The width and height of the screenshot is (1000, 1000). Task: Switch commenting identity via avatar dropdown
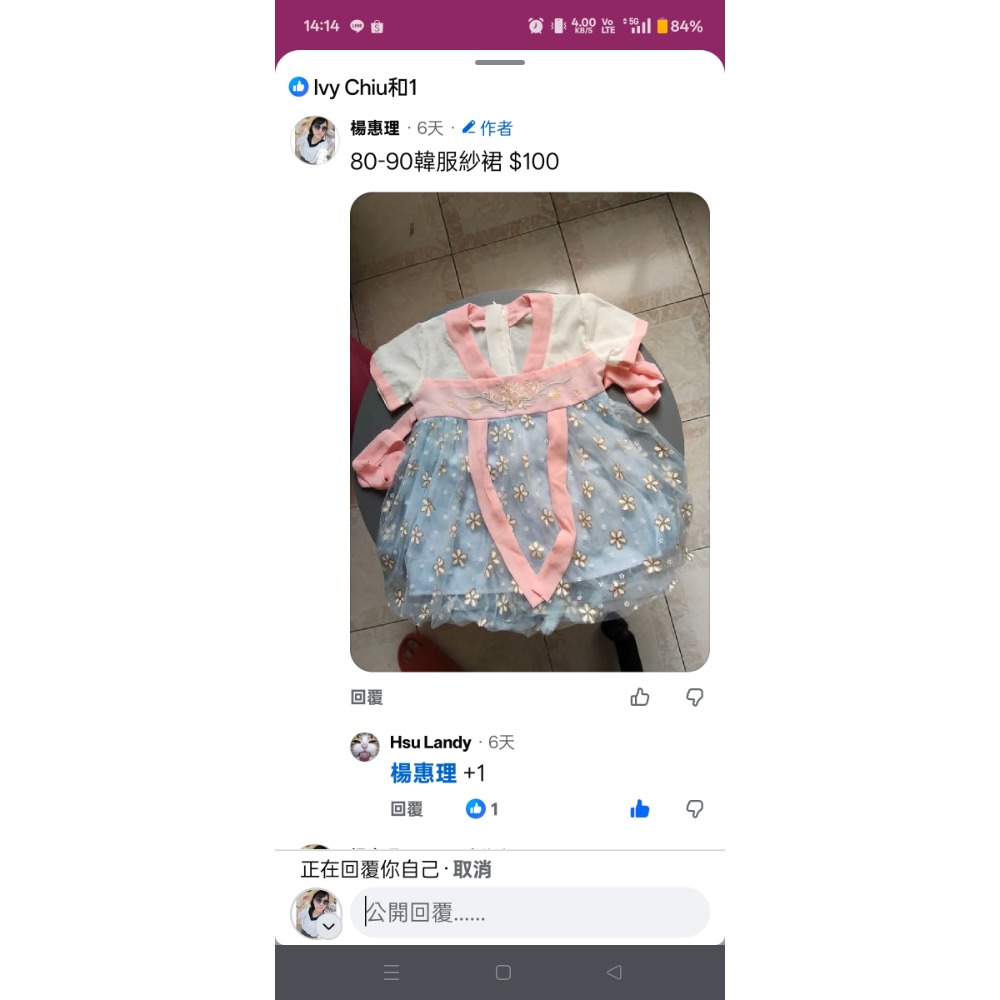[328, 926]
